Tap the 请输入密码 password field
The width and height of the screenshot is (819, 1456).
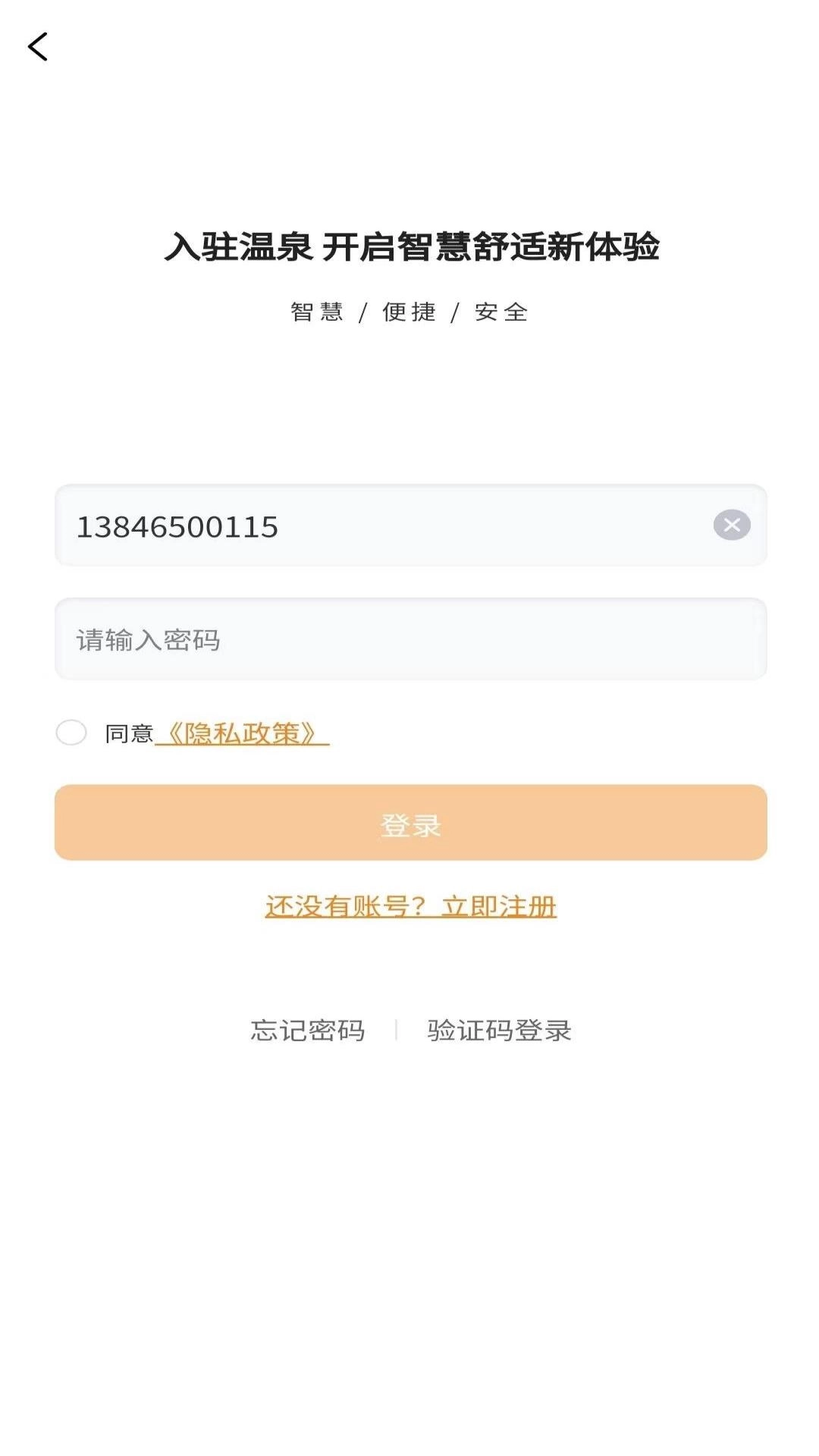[x=409, y=639]
